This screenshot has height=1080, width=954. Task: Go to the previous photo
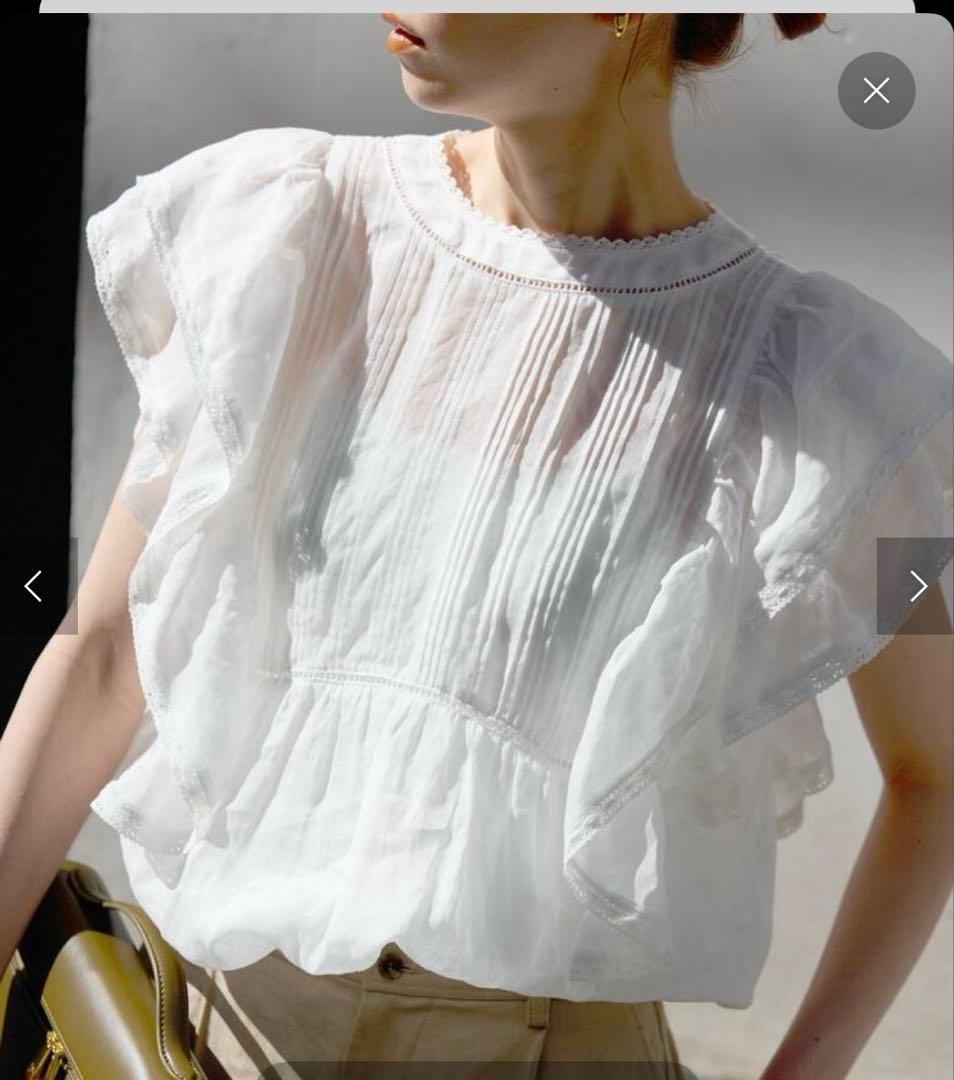[x=34, y=586]
